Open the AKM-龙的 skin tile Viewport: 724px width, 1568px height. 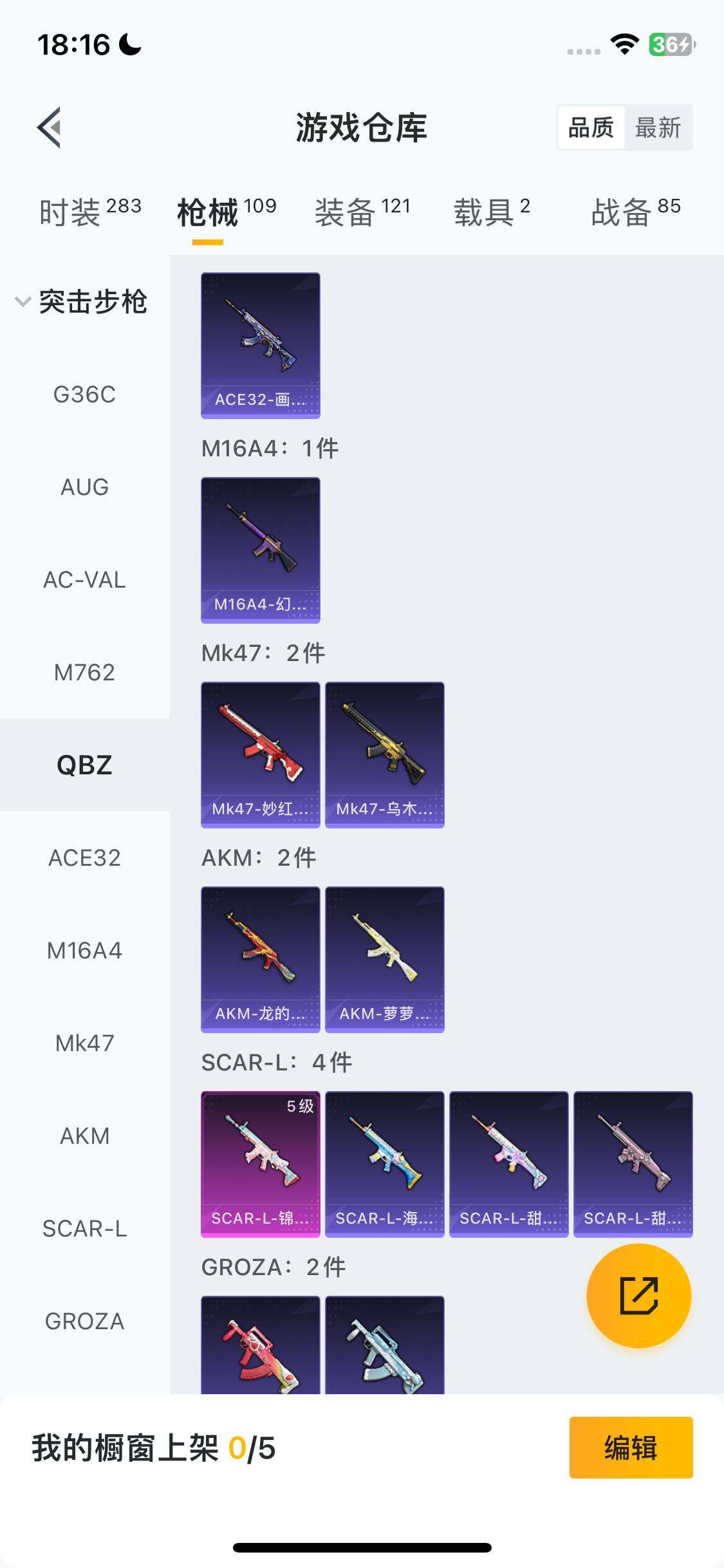pos(260,959)
